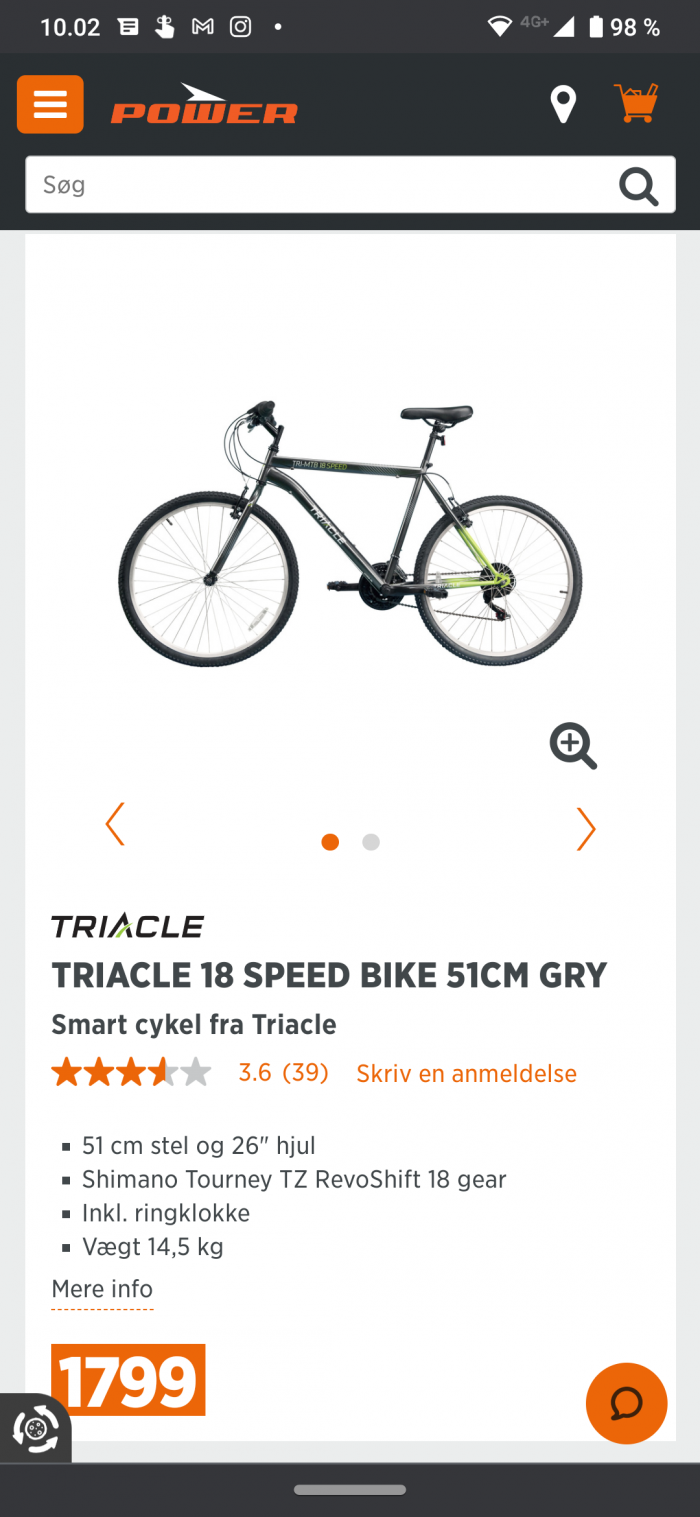Go to the Power home page logo
Screen dimensions: 700x1517
[204, 105]
